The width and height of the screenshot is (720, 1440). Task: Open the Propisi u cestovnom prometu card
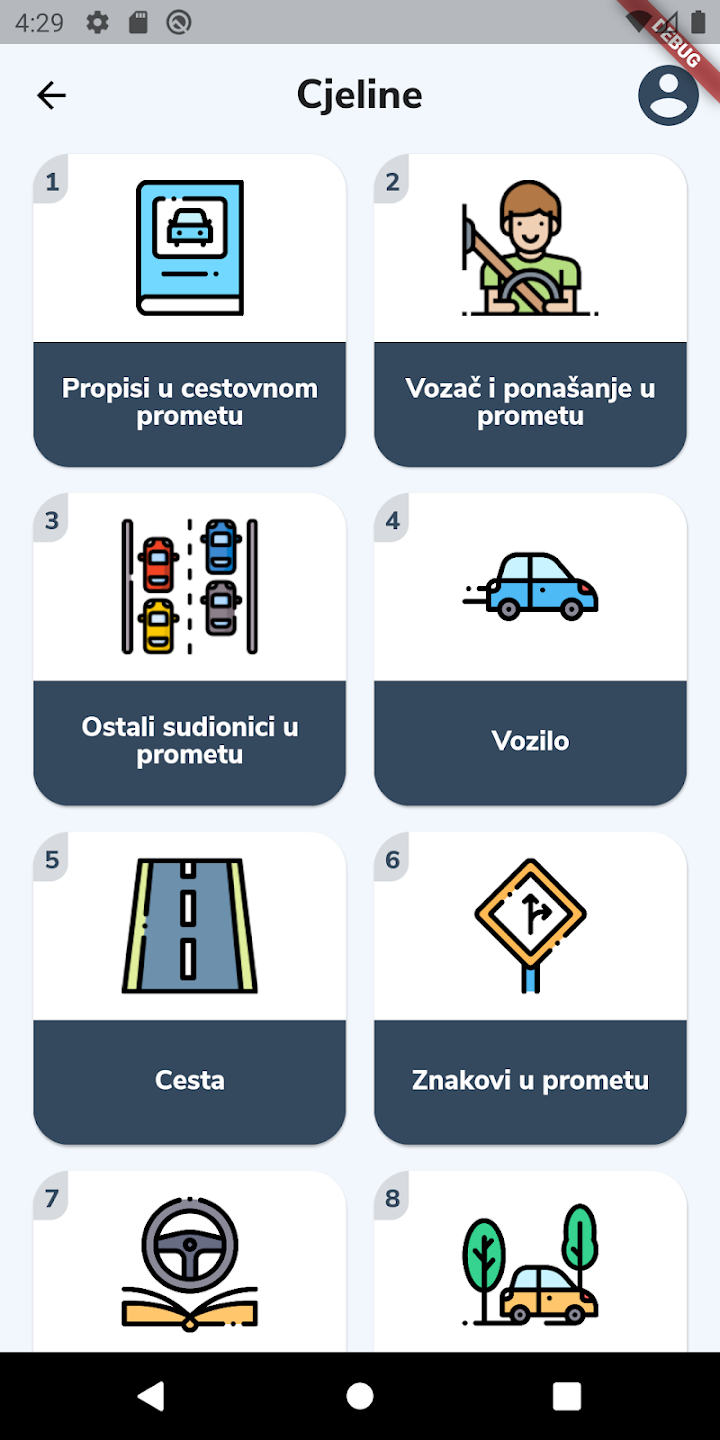[190, 310]
